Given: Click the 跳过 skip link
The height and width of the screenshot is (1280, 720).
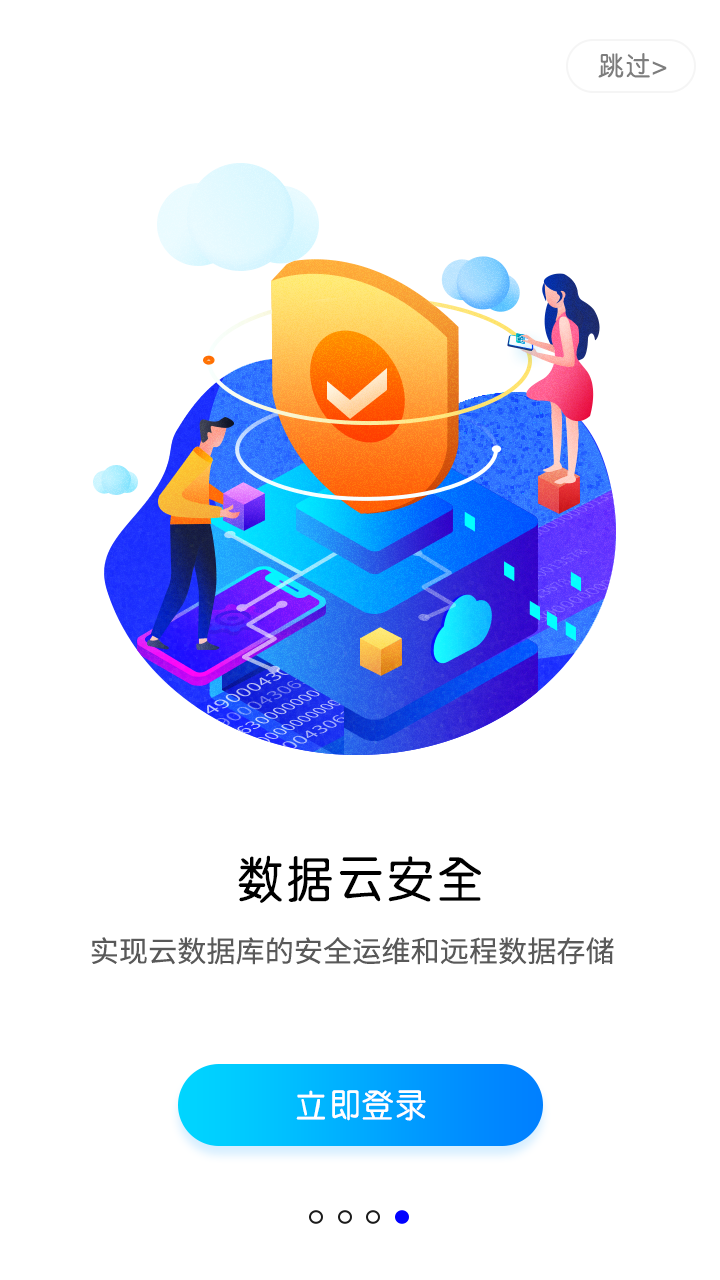Looking at the screenshot, I should click(630, 66).
